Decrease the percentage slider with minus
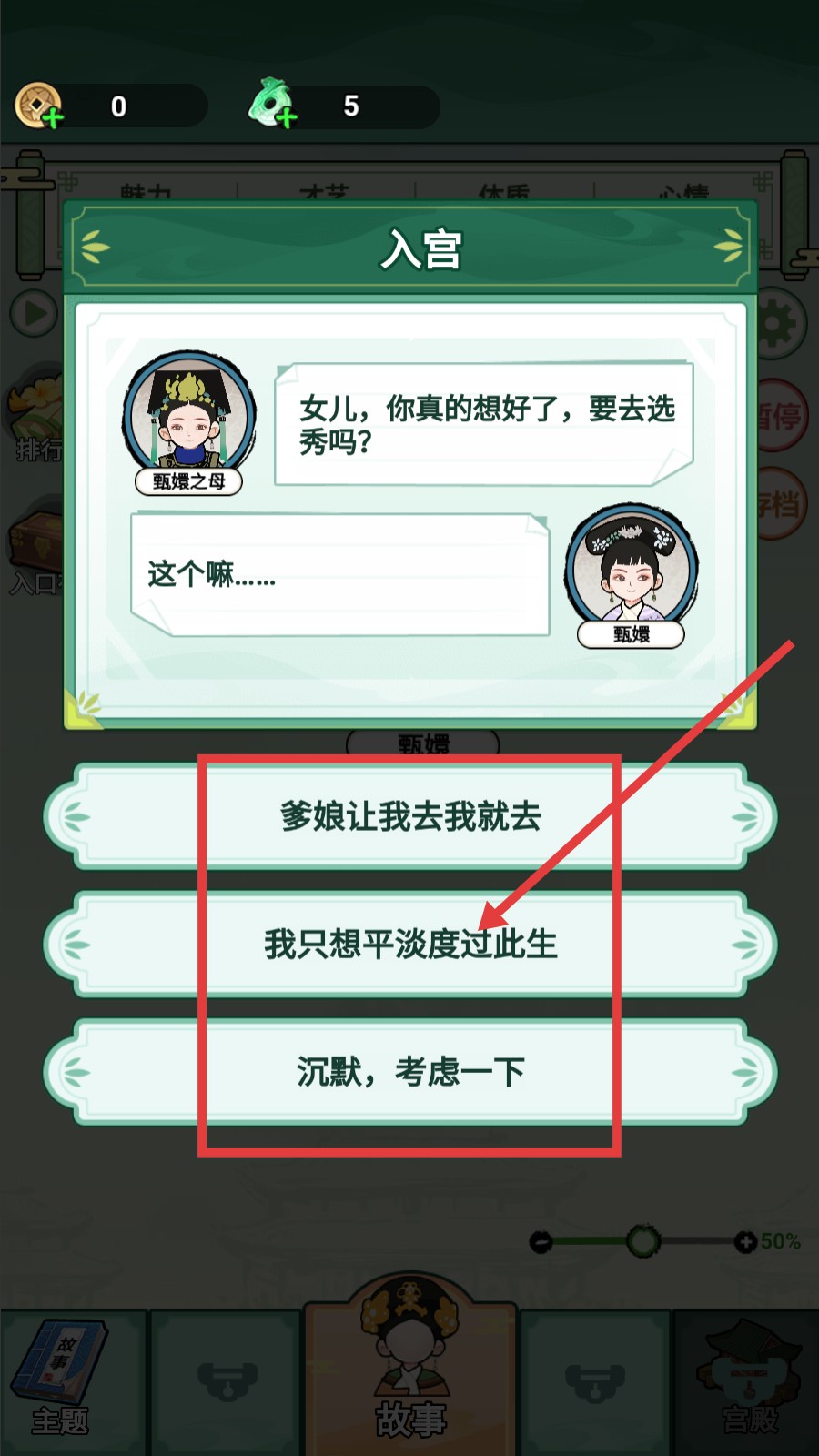 pyautogui.click(x=541, y=1241)
